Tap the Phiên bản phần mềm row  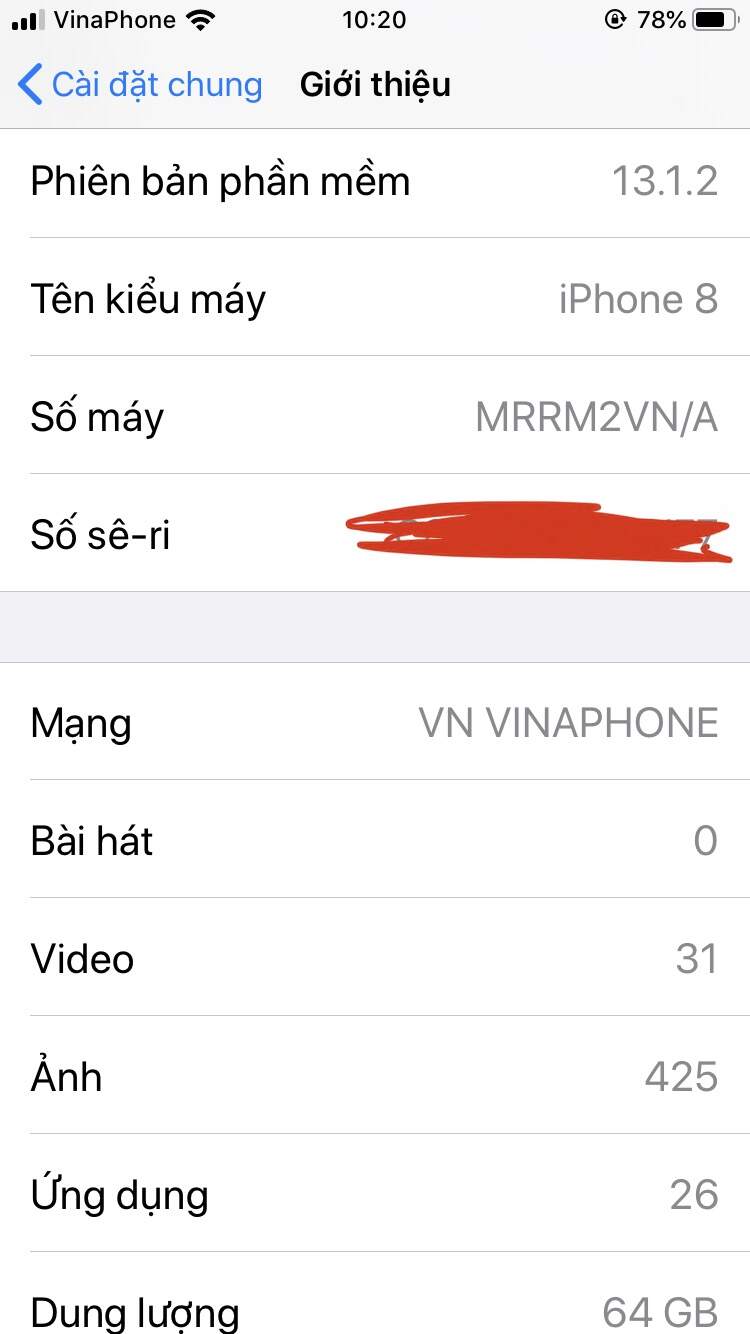375,182
